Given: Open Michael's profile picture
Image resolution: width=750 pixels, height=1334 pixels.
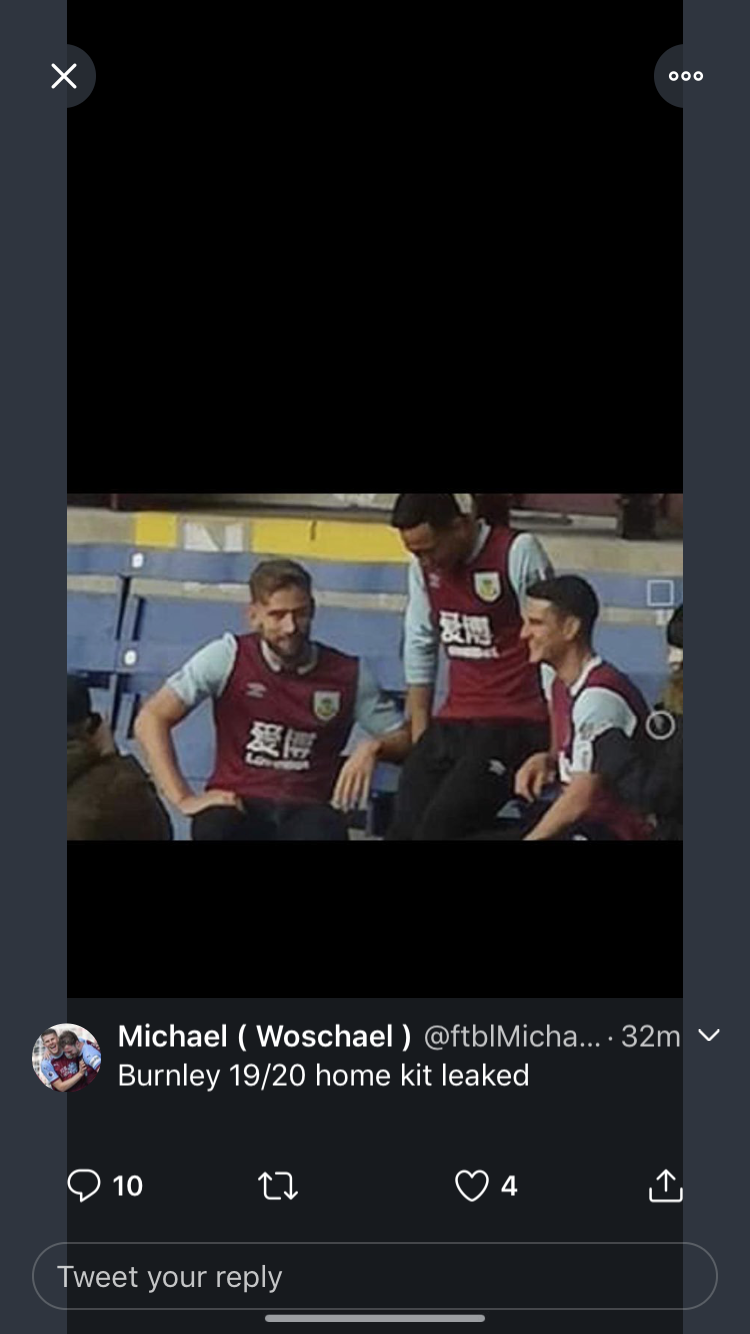Looking at the screenshot, I should [67, 1057].
